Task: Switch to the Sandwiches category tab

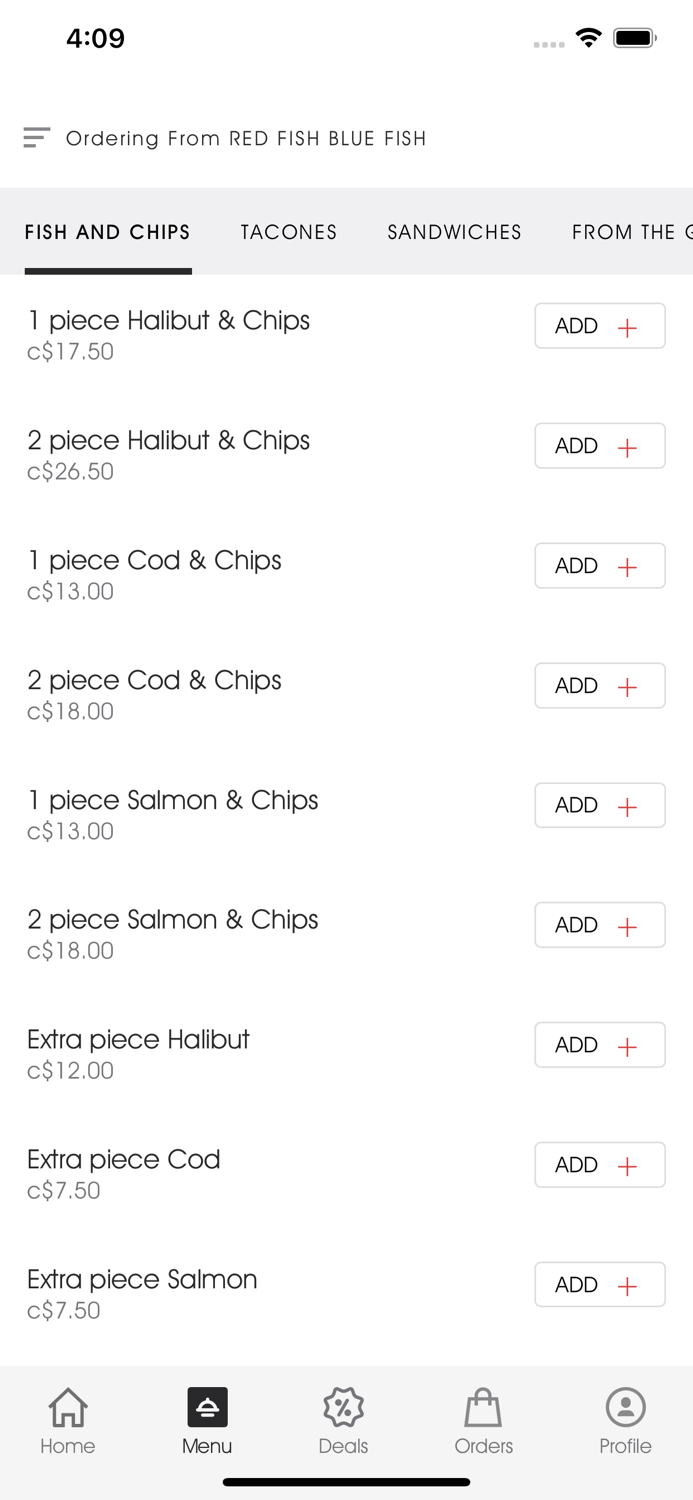Action: point(455,232)
